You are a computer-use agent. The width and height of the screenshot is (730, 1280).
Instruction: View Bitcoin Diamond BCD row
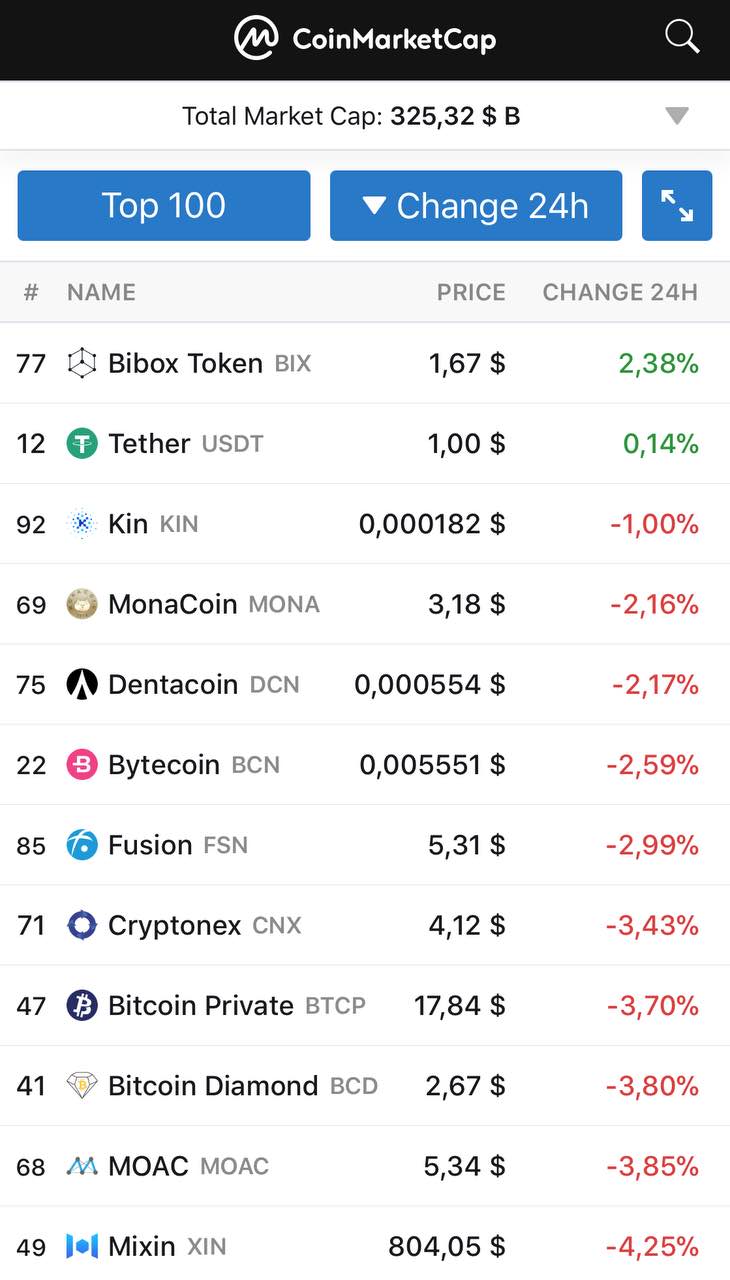(365, 1086)
